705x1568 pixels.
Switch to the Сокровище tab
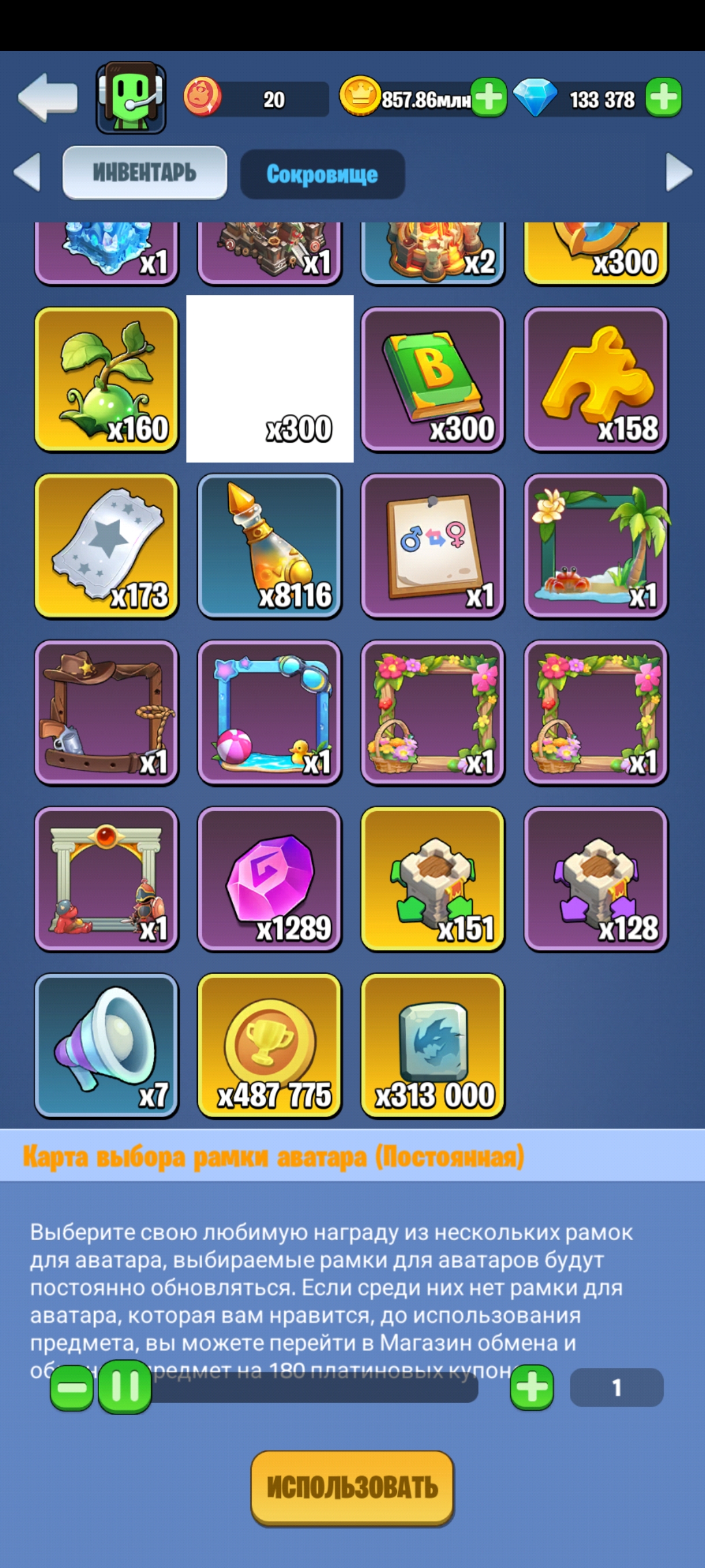point(322,175)
